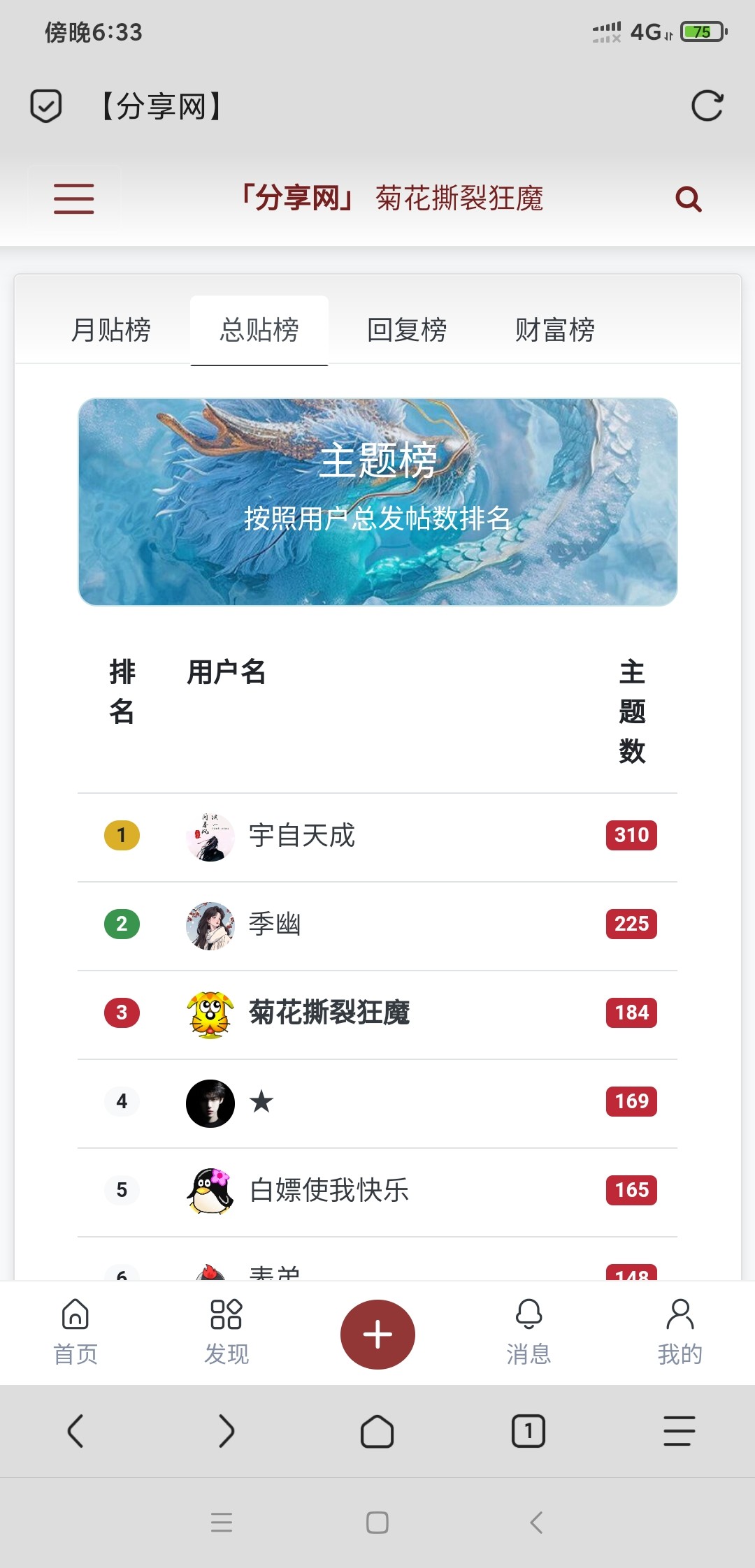This screenshot has width=755, height=1568.
Task: Open the fourth-ranked ★ user
Action: 261,1102
